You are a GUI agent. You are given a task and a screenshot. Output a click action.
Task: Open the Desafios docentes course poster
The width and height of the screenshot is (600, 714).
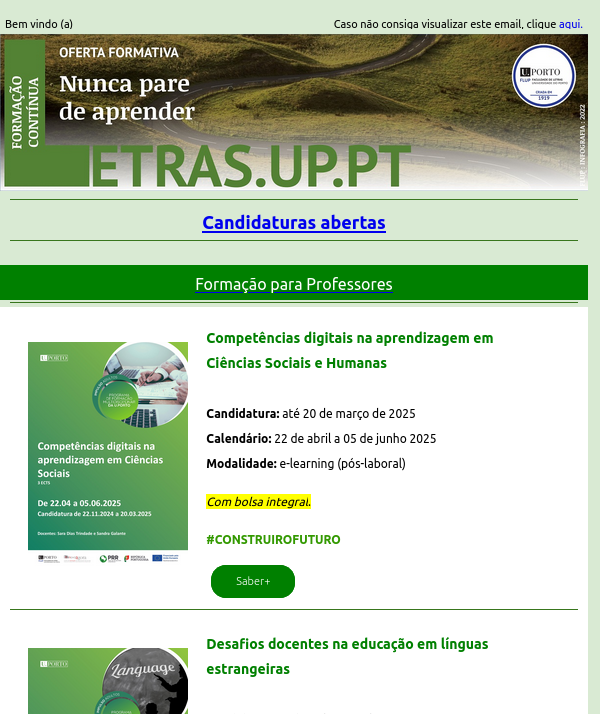[108, 682]
